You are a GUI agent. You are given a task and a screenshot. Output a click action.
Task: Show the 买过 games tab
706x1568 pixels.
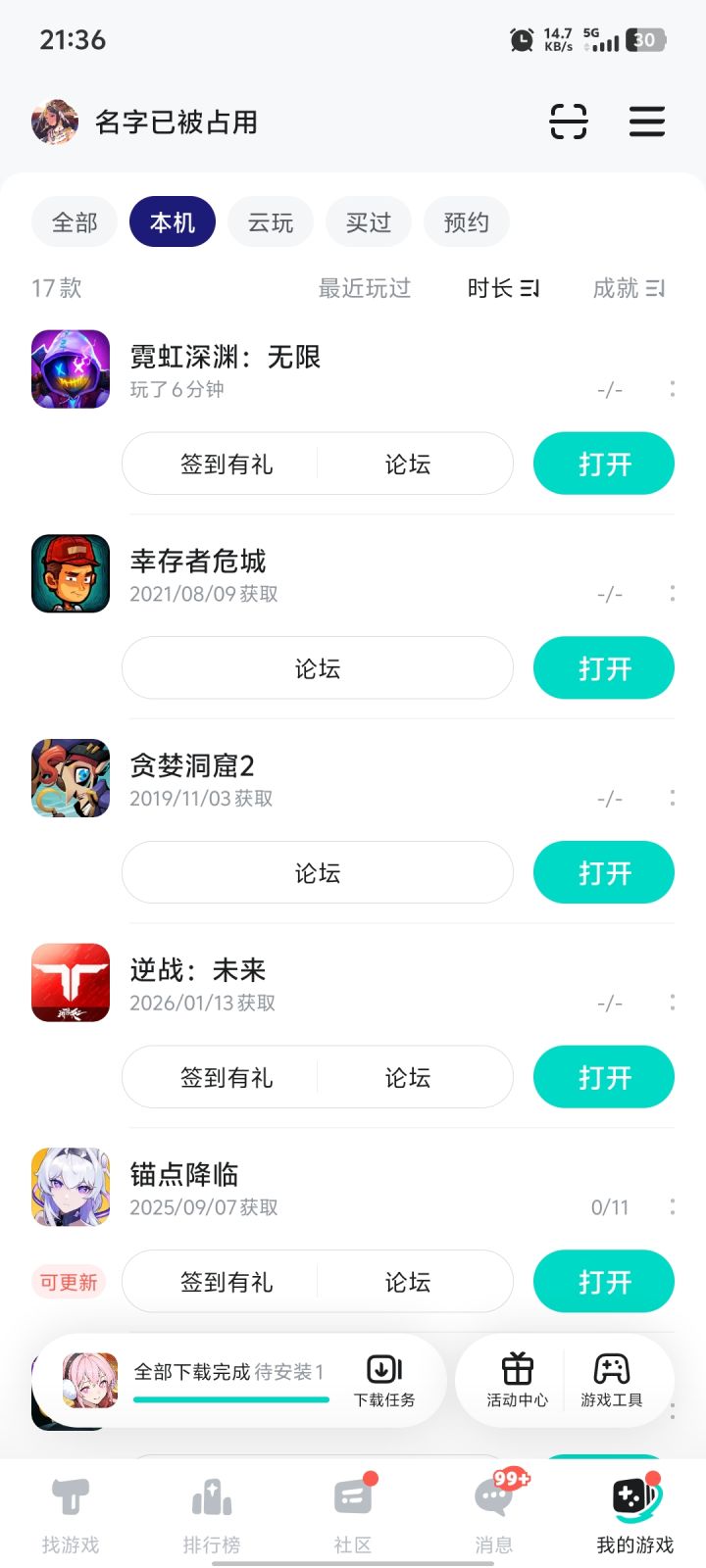pyautogui.click(x=369, y=222)
